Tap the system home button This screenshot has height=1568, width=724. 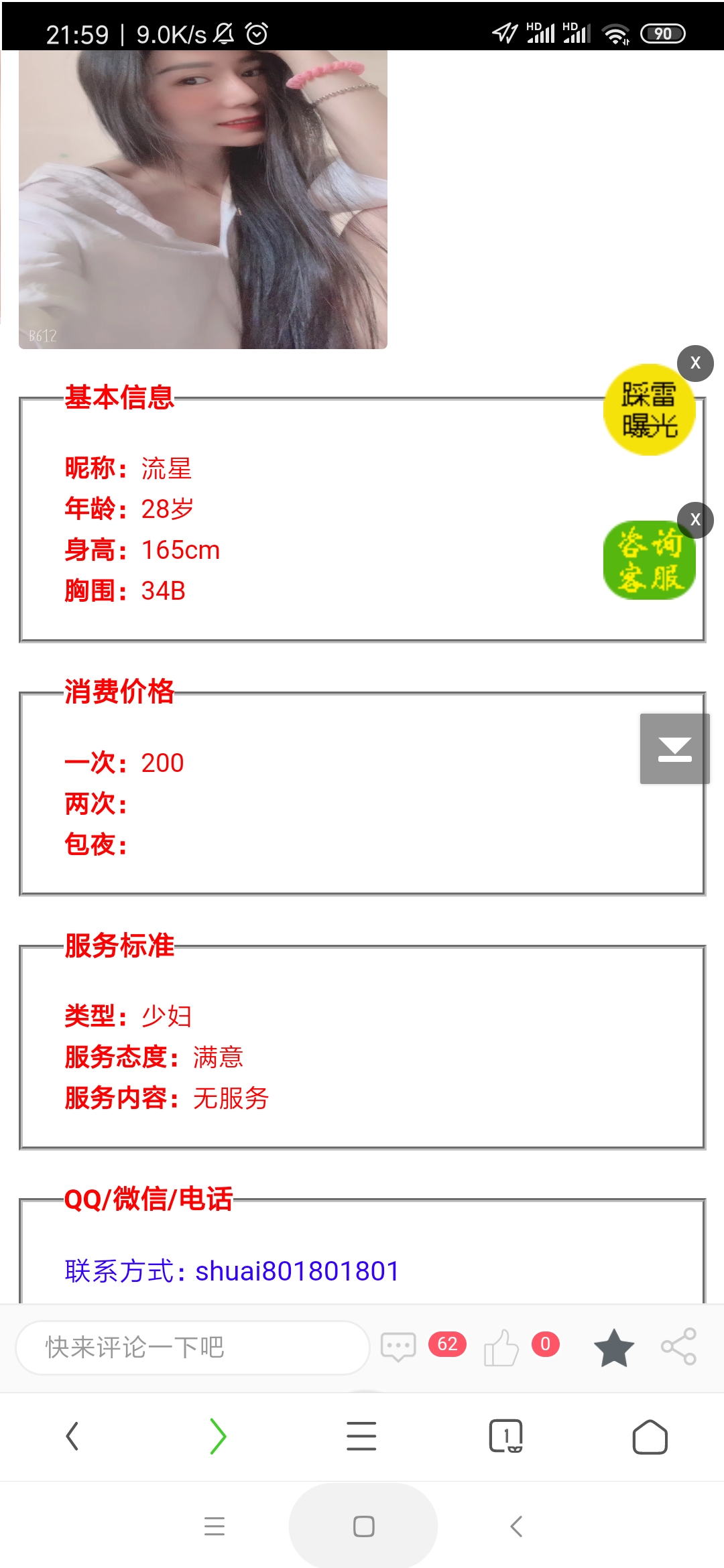(x=363, y=1526)
